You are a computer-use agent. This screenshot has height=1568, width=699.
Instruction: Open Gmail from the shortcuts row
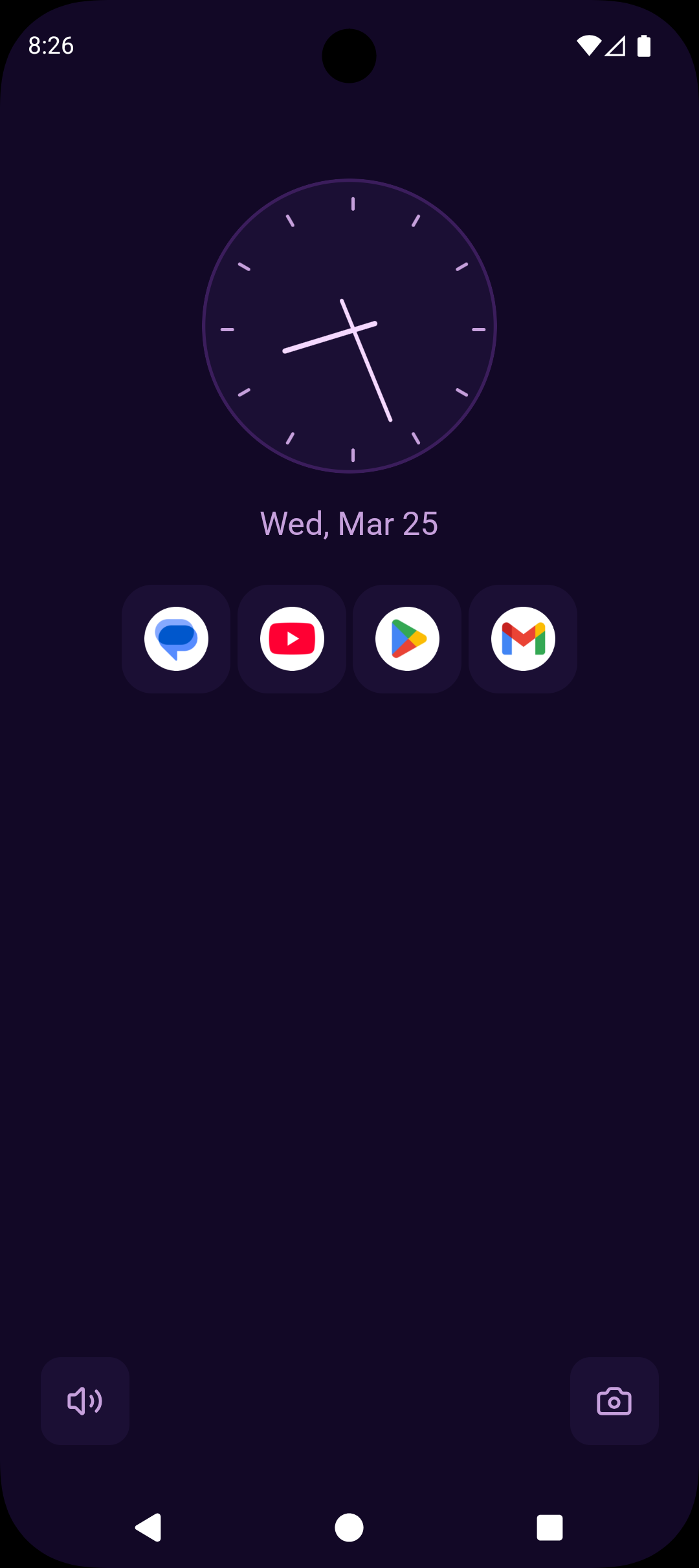[x=522, y=638]
